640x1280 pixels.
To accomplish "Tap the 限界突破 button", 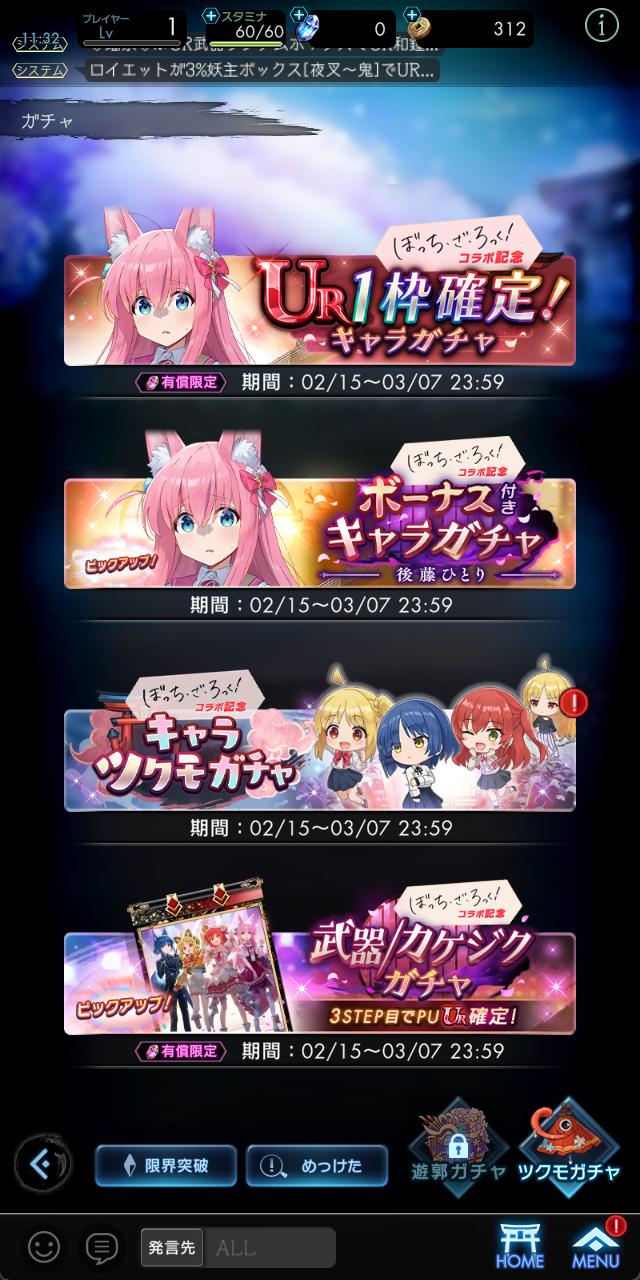I will [166, 1165].
